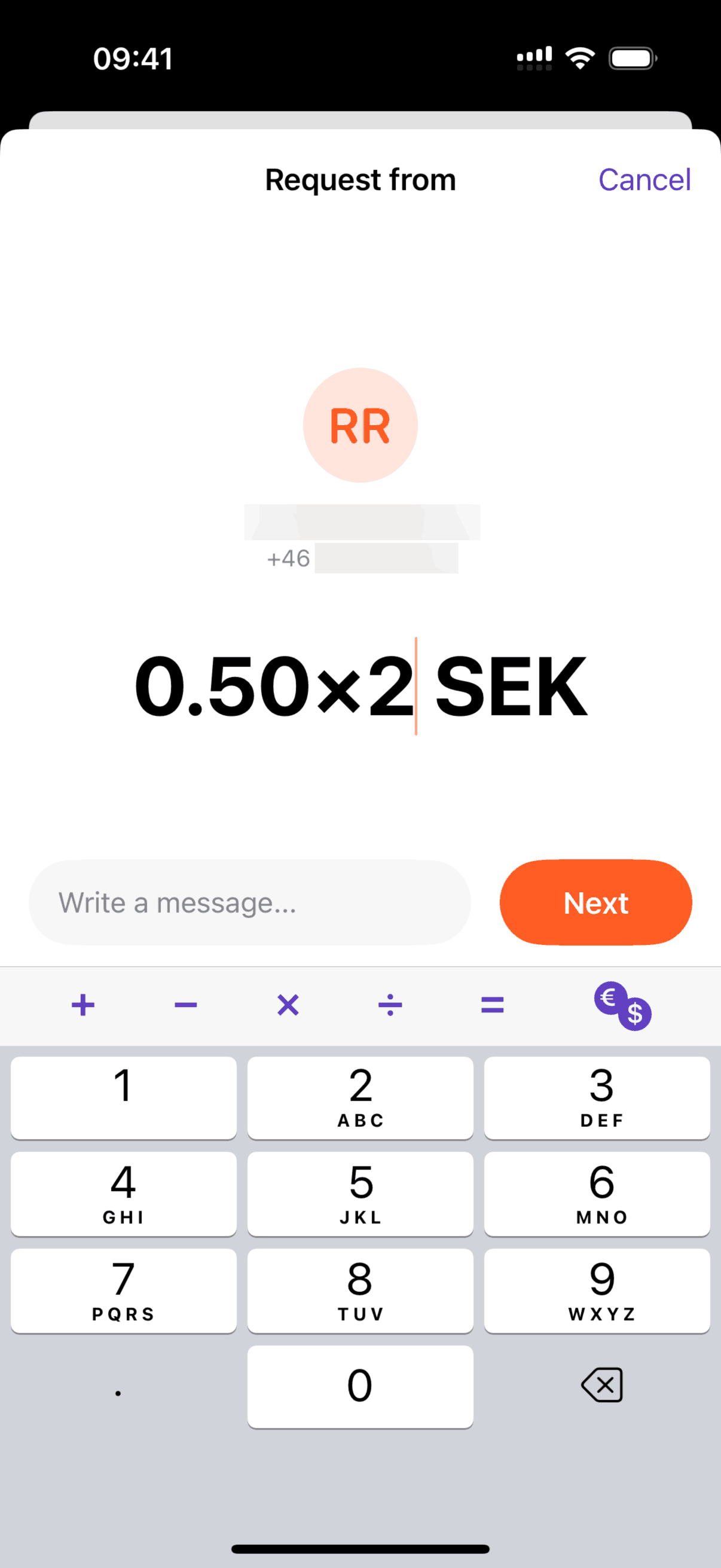This screenshot has width=721, height=1568.
Task: Enter digit 1 on keypad
Action: point(124,1097)
